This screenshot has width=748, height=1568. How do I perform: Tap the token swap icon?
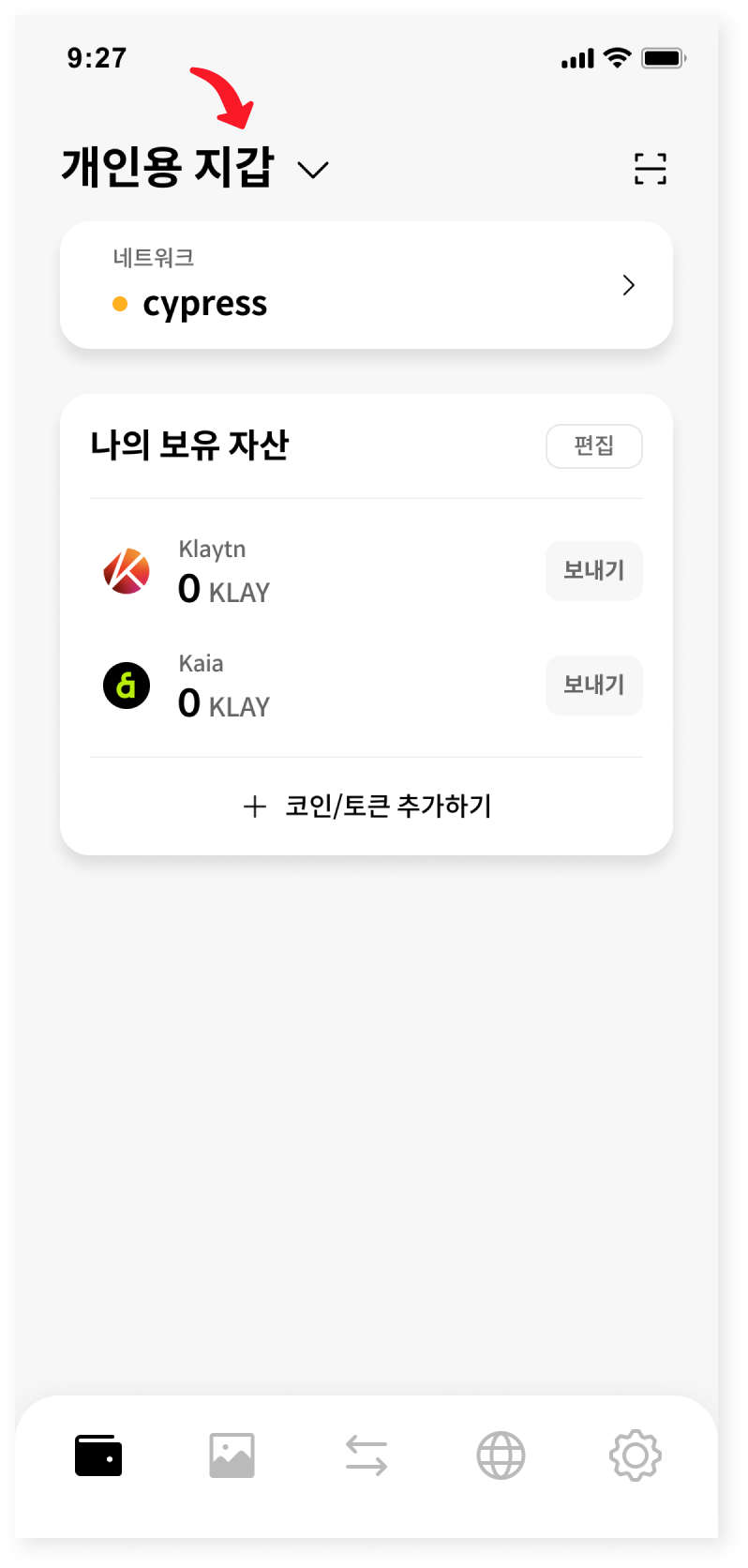(x=366, y=1455)
